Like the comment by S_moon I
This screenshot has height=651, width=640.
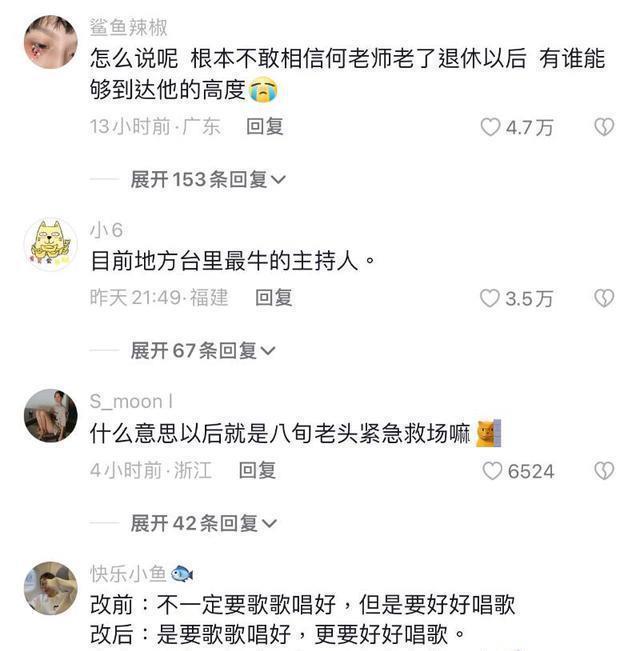493,471
